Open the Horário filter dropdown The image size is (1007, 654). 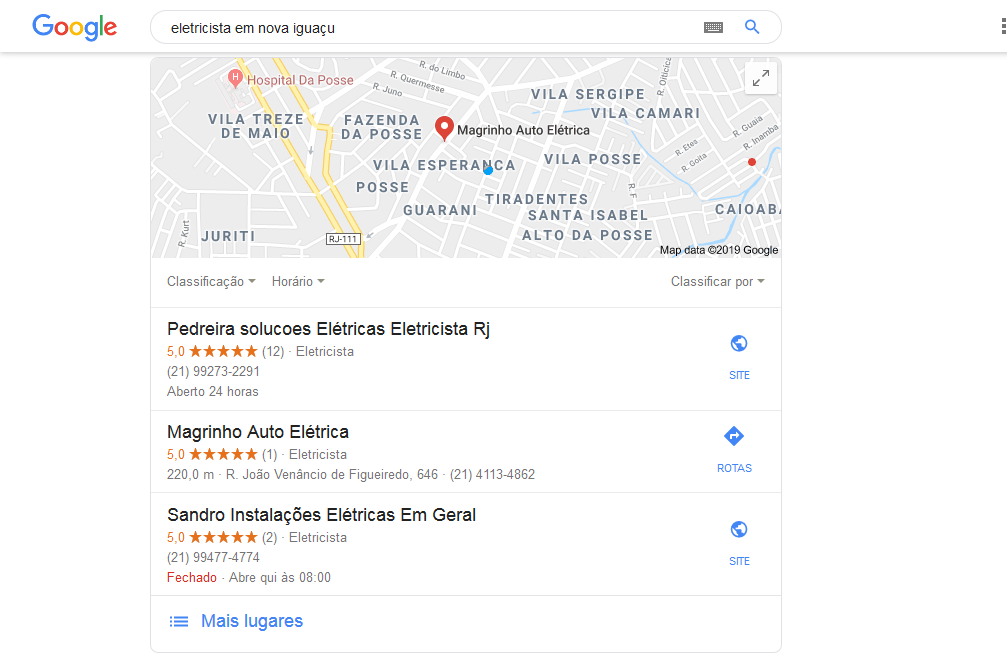pyautogui.click(x=298, y=282)
